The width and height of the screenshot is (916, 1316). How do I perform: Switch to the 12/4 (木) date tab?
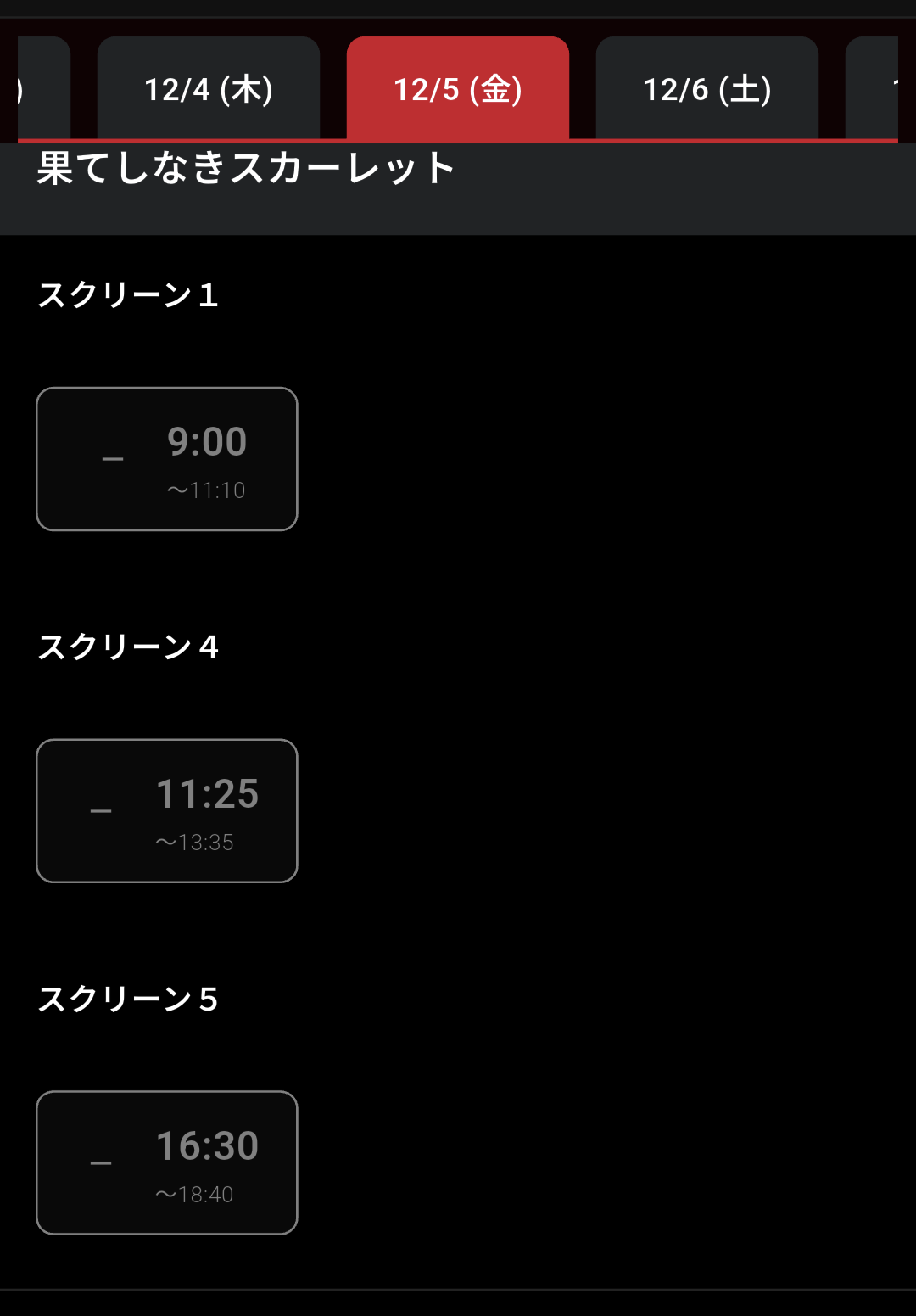click(209, 88)
